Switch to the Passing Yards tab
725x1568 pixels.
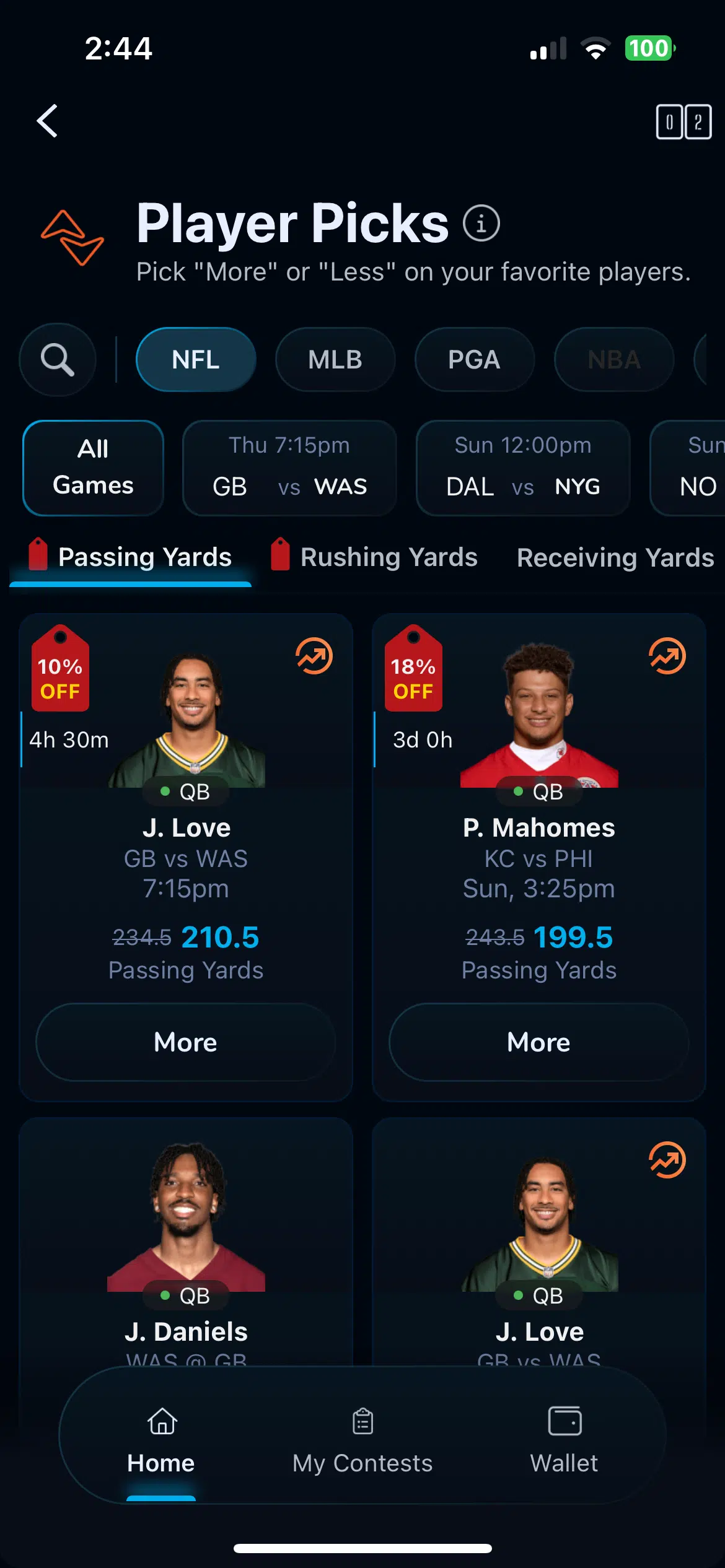tap(144, 557)
